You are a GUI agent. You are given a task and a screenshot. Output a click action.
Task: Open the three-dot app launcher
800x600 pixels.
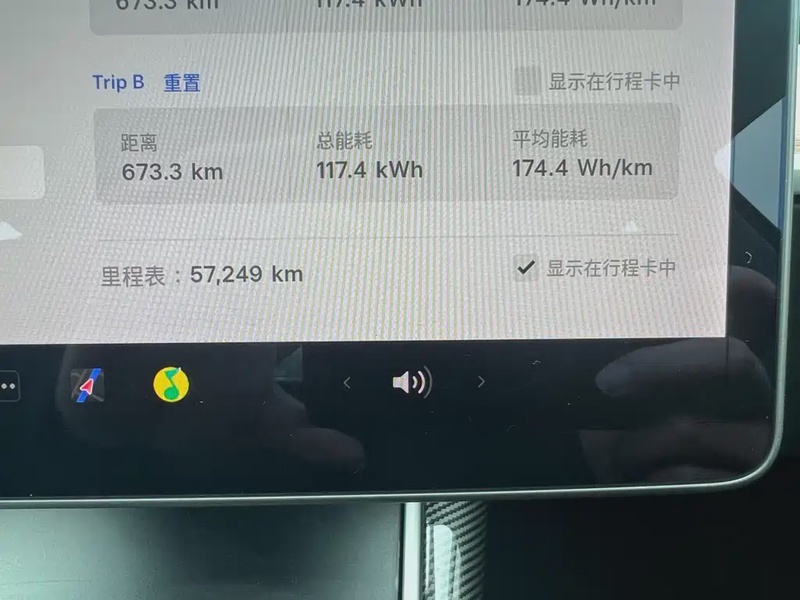(x=8, y=385)
